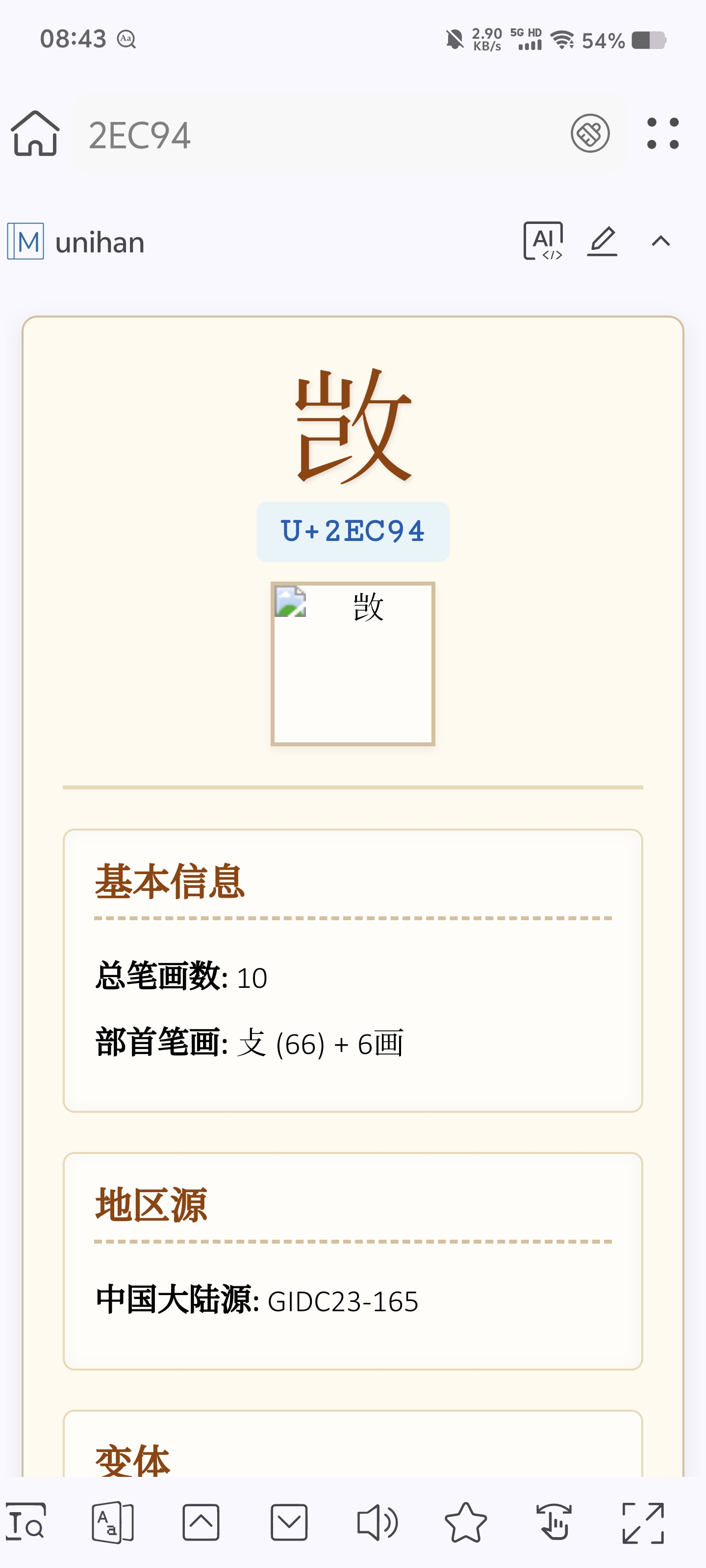Jump to next entry with down arrow
Image resolution: width=706 pixels, height=1568 pixels.
(289, 1522)
